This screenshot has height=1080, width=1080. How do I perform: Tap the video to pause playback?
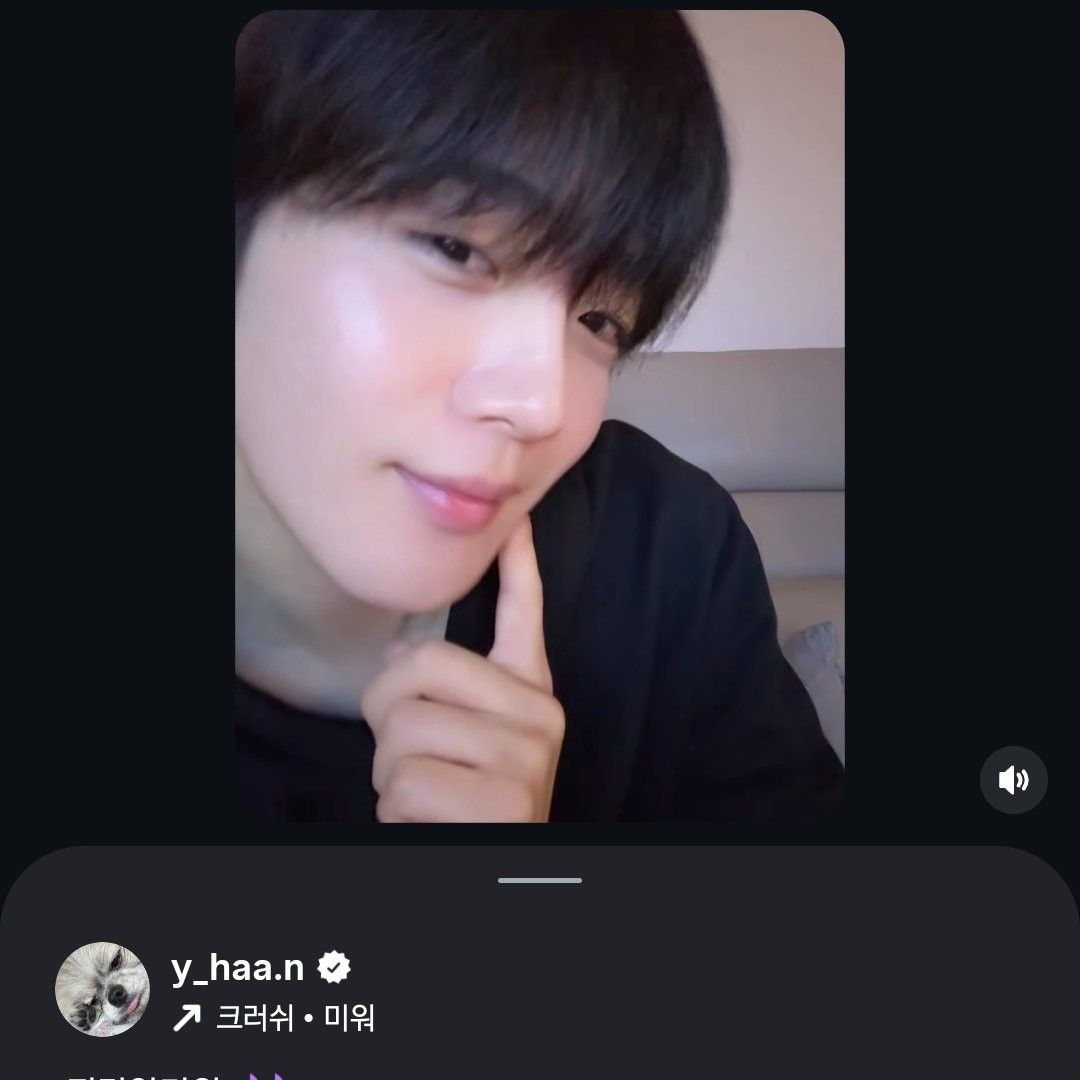tap(540, 415)
